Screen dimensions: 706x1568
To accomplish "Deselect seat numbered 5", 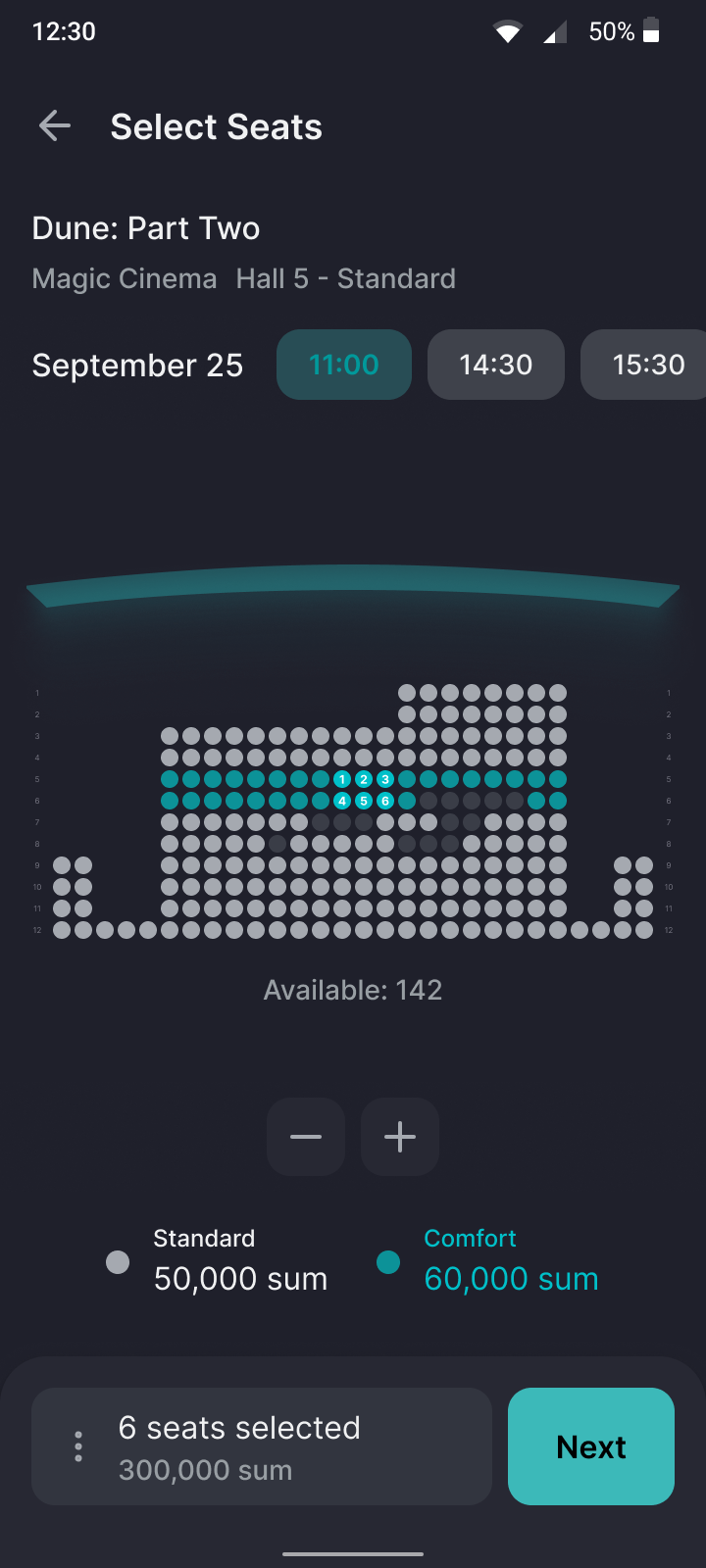I will click(x=364, y=801).
